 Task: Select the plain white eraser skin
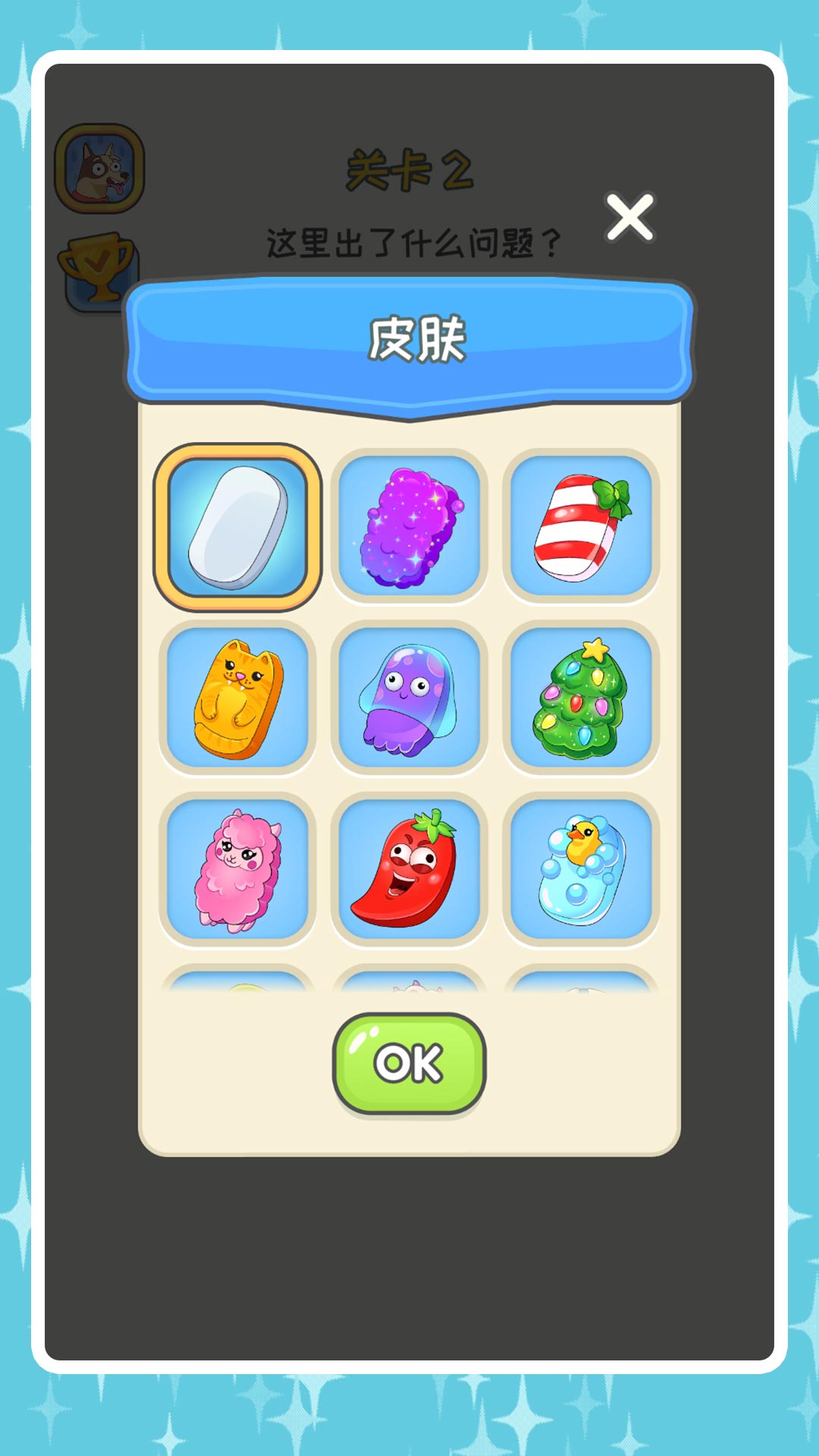pos(237,527)
